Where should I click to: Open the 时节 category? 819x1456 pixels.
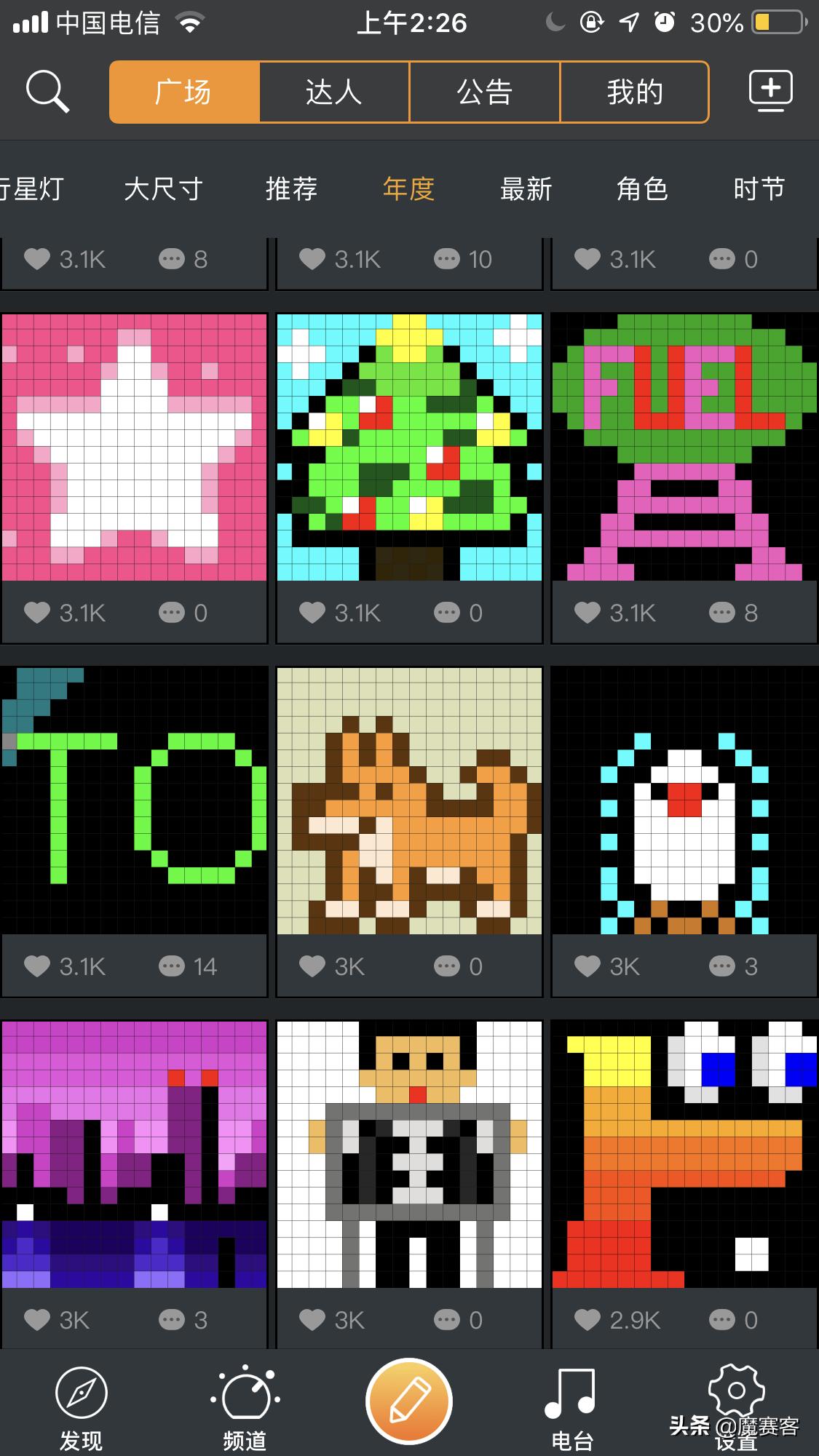[759, 189]
